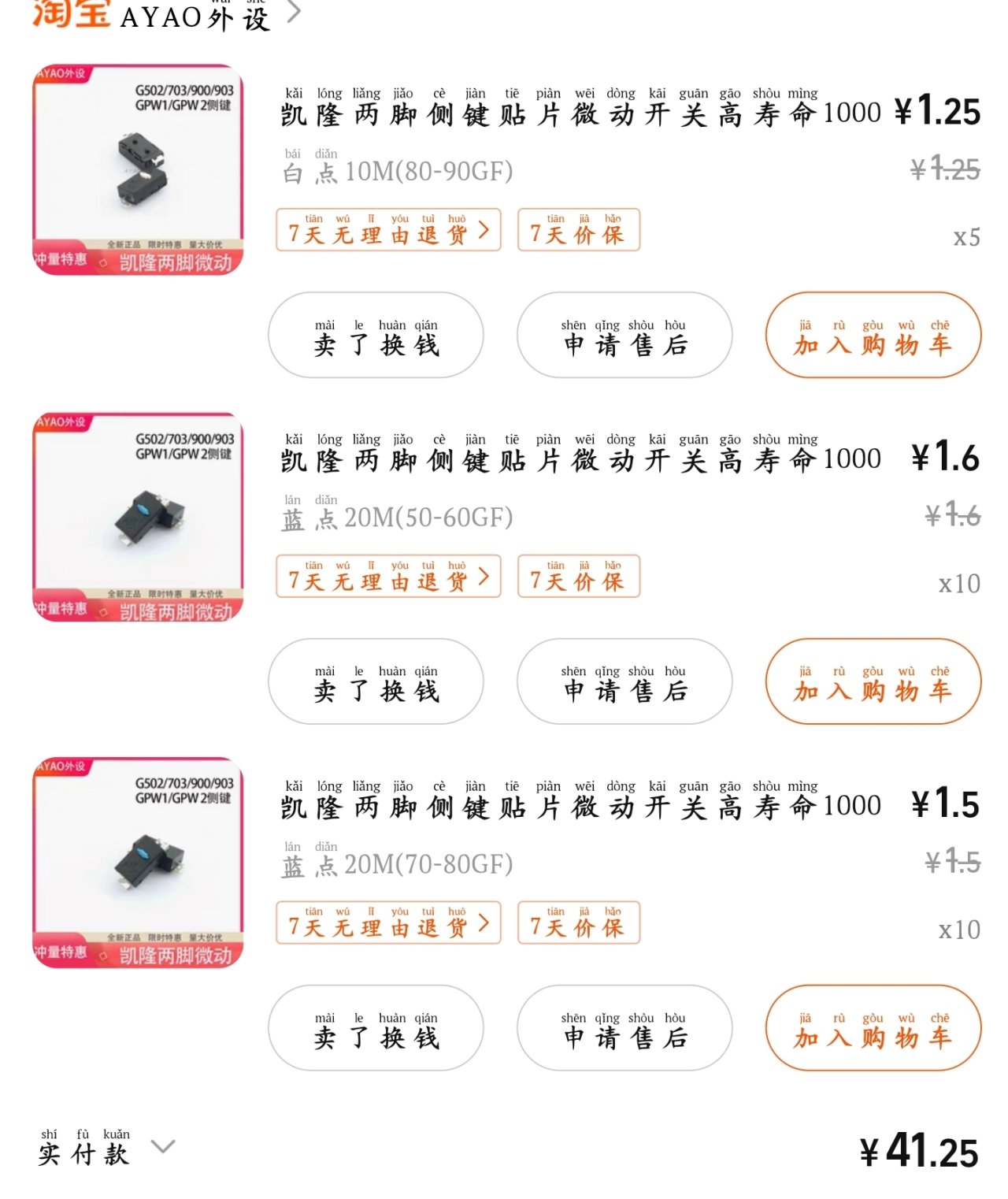Request 申请售后 for the 蓝点20M(50-60GF) item
Viewport: 1008px width, 1199px height.
coord(624,681)
